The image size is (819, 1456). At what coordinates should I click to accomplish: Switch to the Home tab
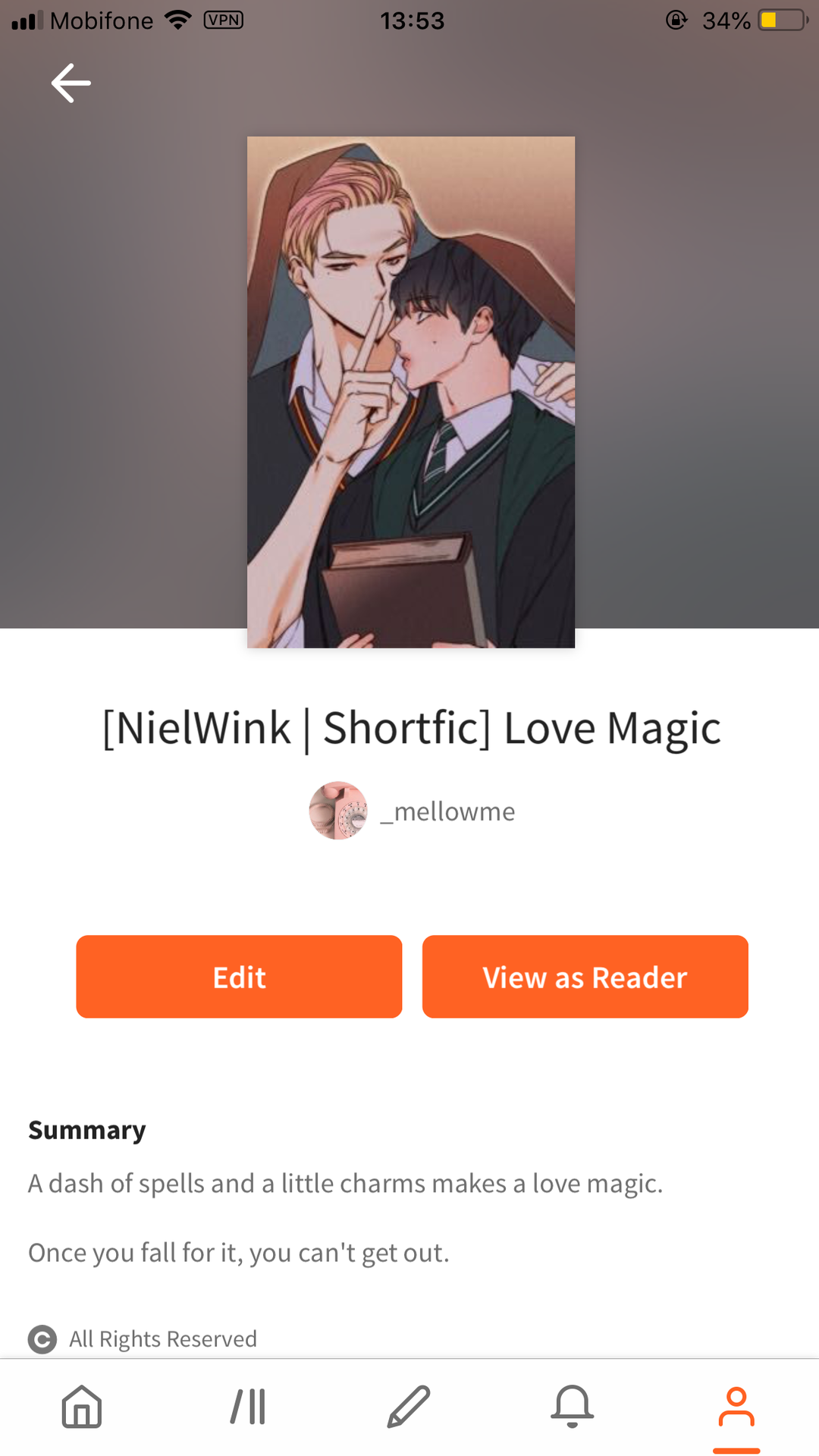click(82, 1407)
